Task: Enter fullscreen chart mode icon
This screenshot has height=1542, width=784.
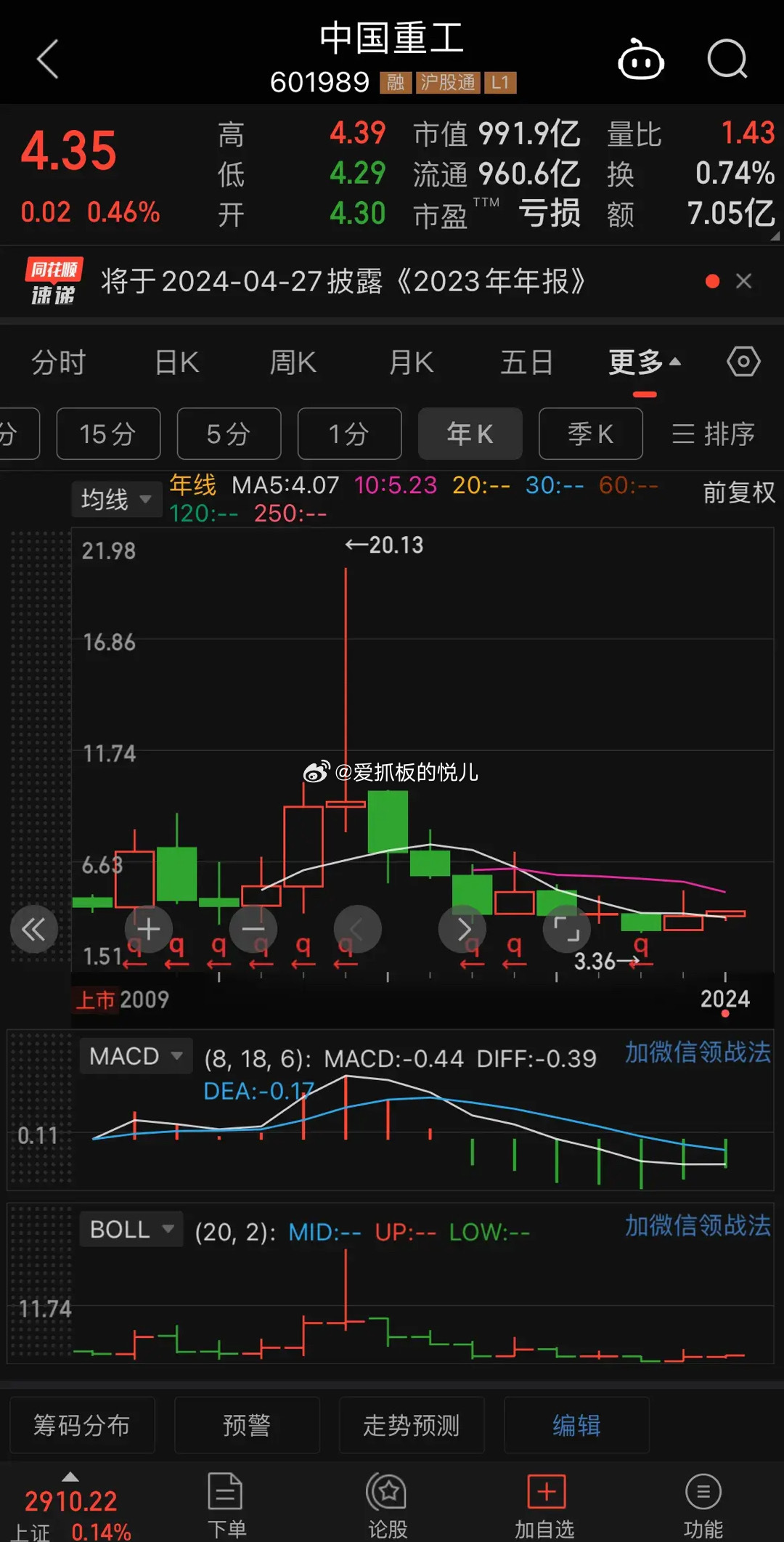Action: [567, 929]
